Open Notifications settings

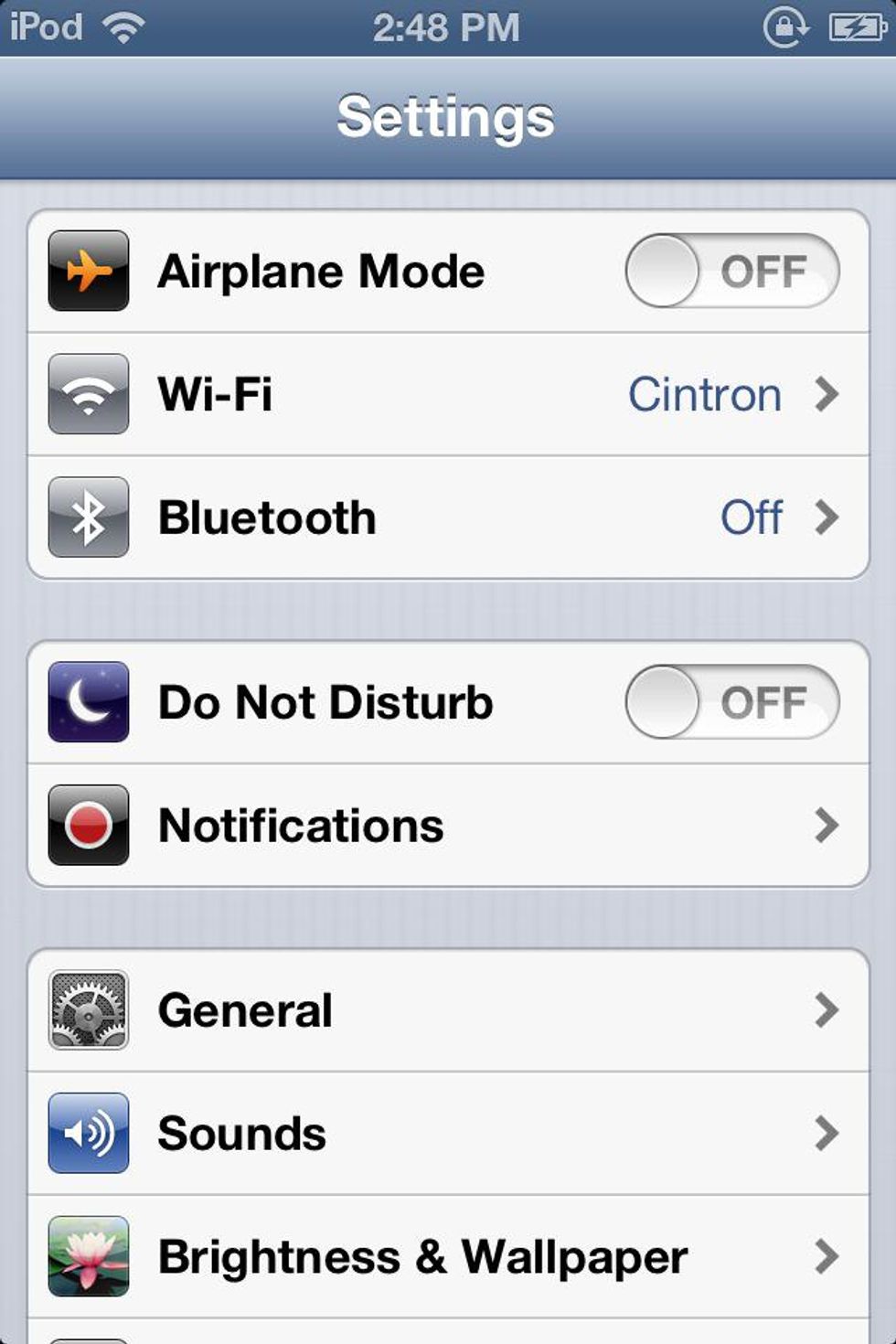point(448,826)
